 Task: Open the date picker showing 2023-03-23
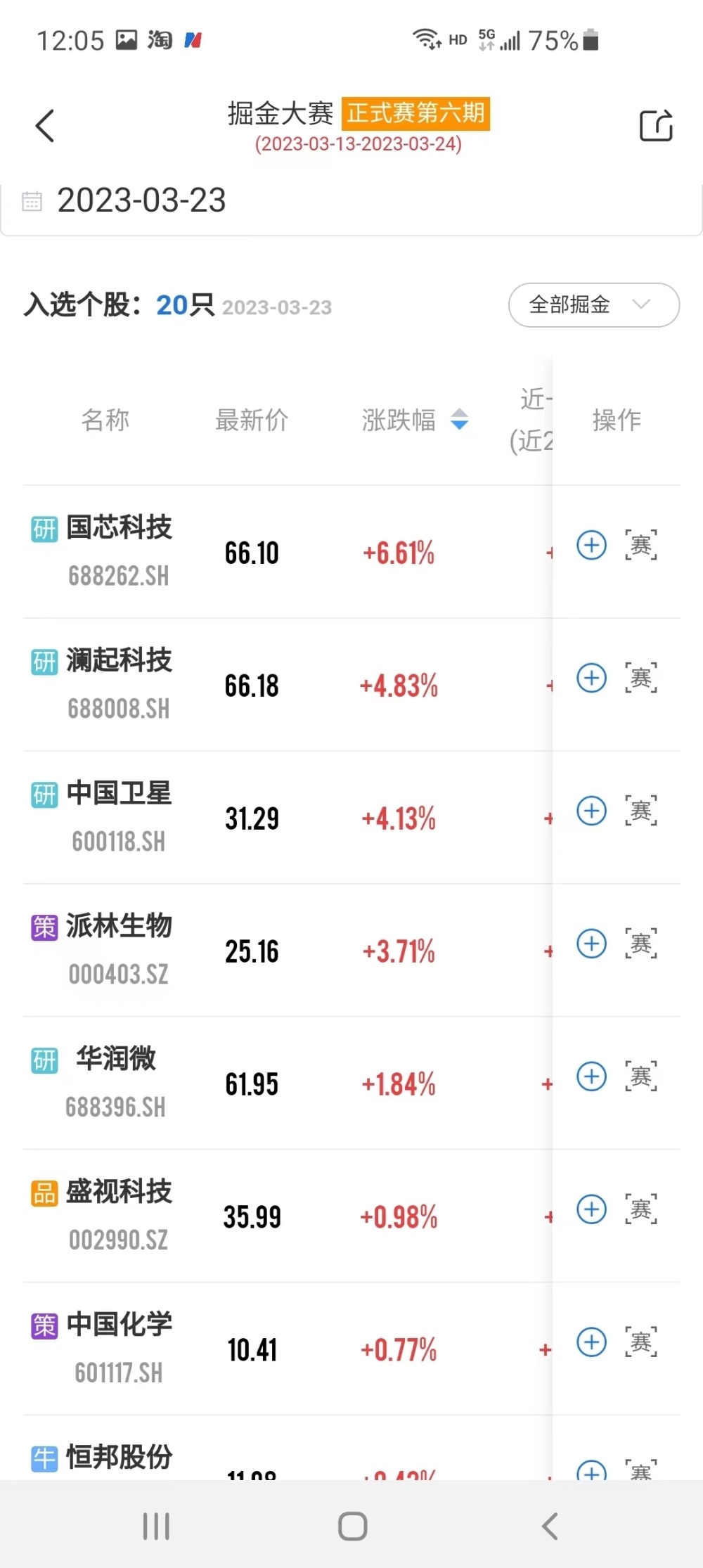tap(141, 201)
